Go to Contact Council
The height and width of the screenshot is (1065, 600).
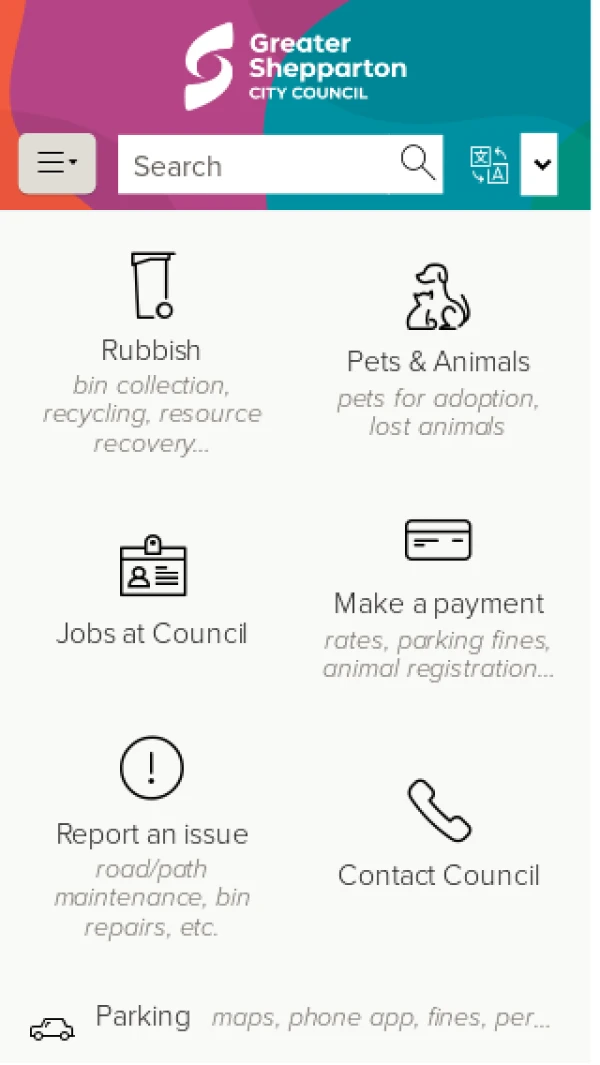(438, 874)
